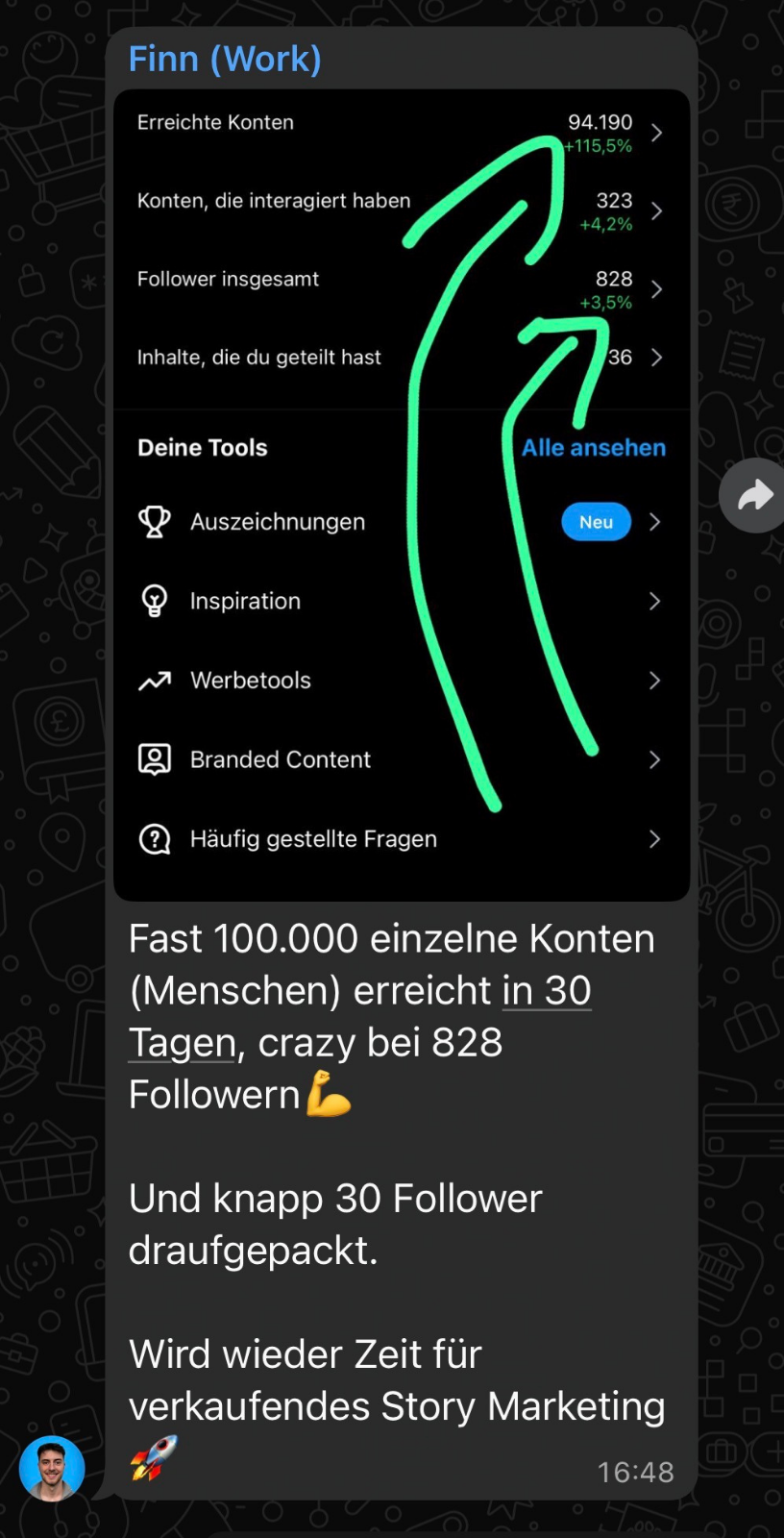Tap the forward-message arrow icon

point(754,495)
